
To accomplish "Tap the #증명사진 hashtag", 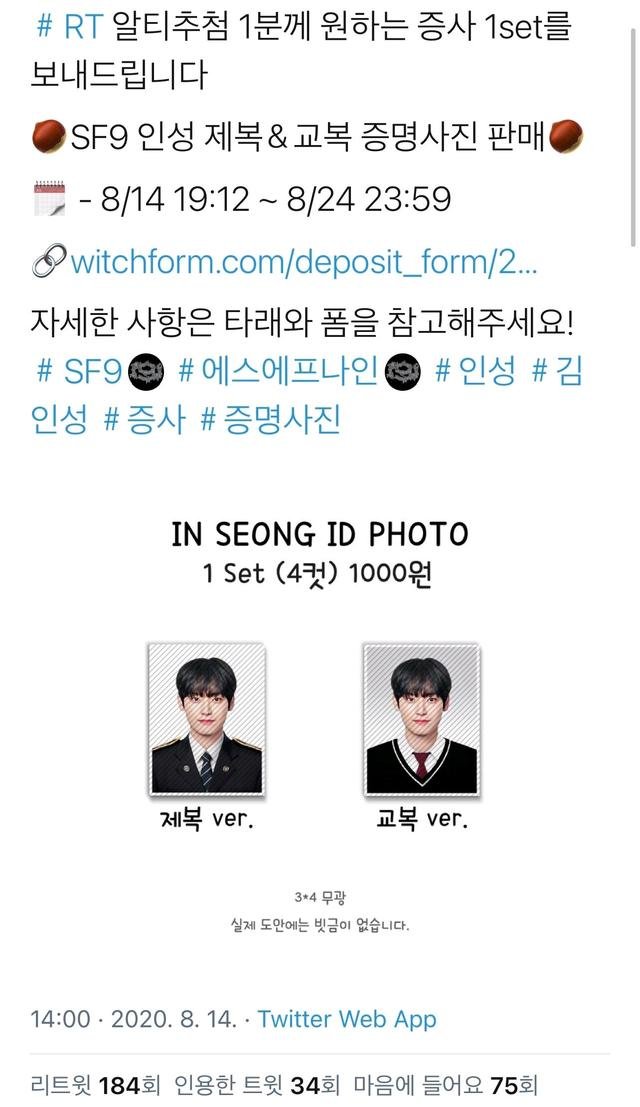I will (x=271, y=418).
